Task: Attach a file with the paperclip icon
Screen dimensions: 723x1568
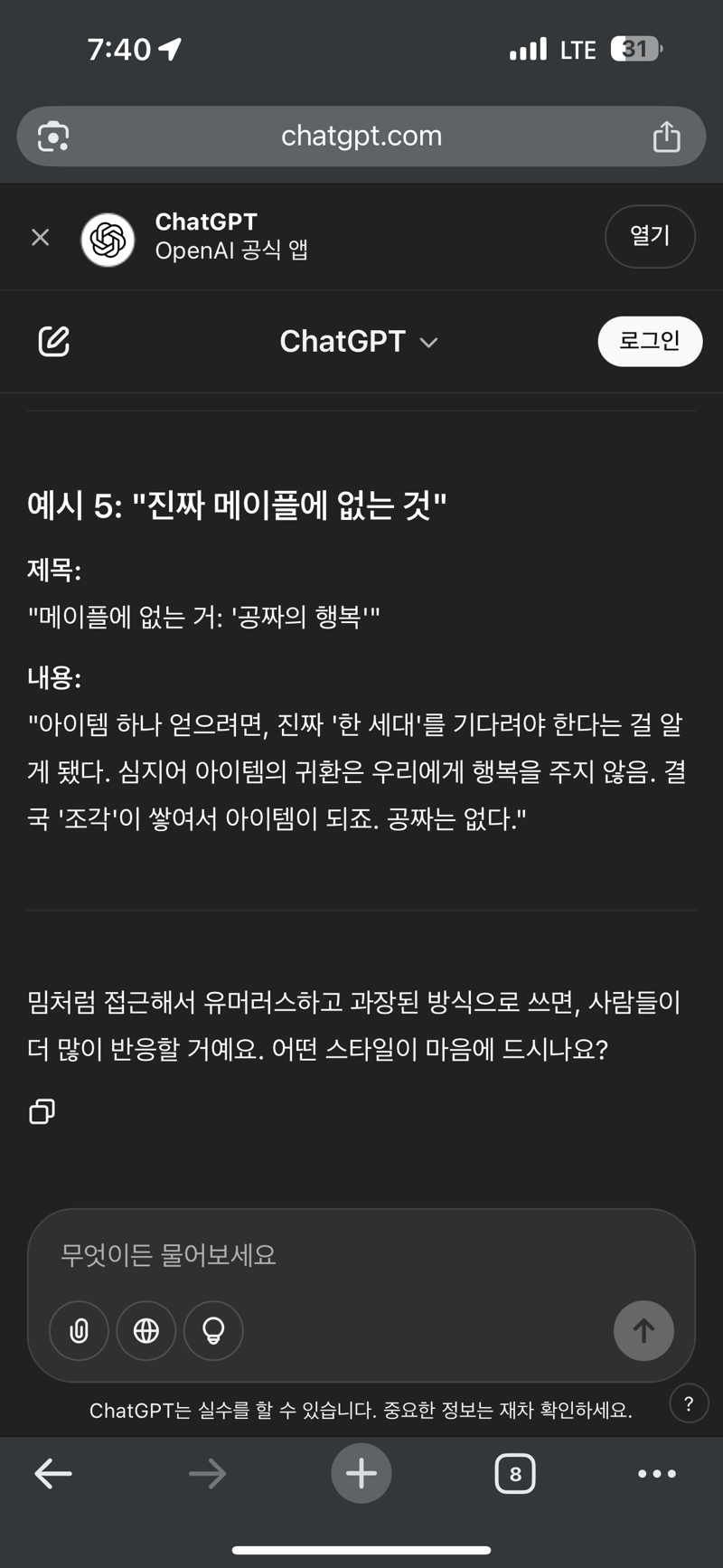Action: pyautogui.click(x=80, y=1330)
